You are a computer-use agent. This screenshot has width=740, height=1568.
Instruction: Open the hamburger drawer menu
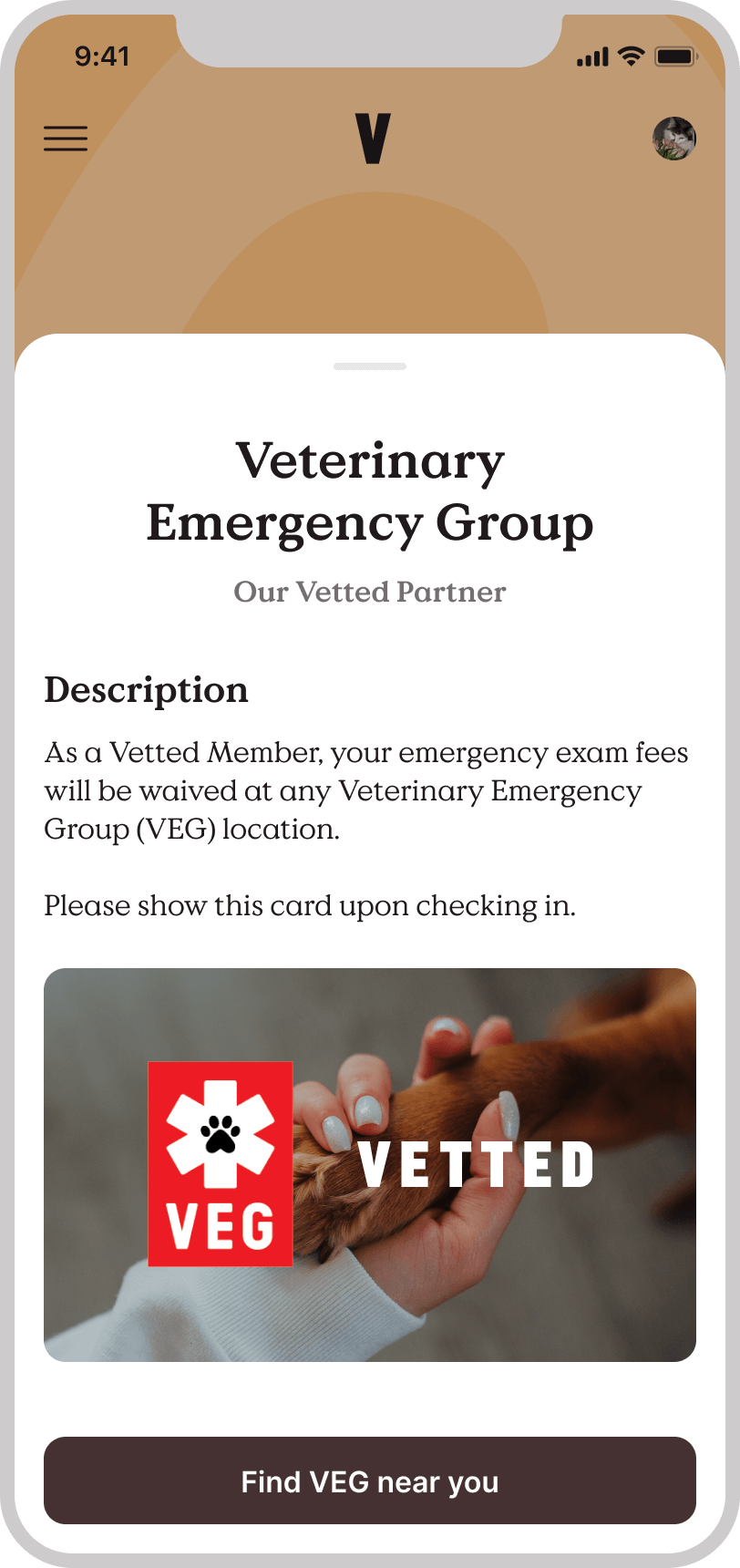(x=66, y=139)
